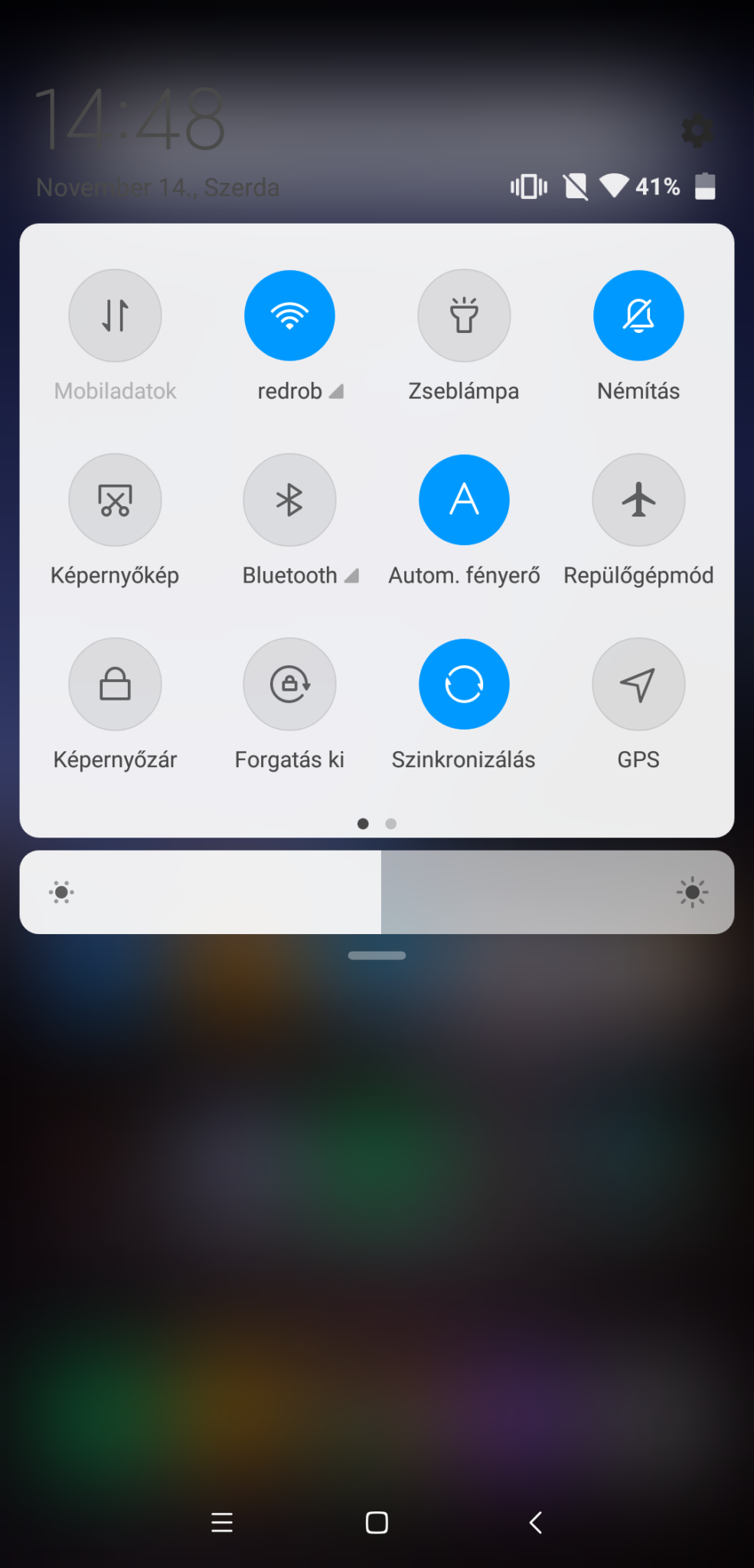Go to the home screen
This screenshot has width=754, height=1568.
[x=377, y=1522]
